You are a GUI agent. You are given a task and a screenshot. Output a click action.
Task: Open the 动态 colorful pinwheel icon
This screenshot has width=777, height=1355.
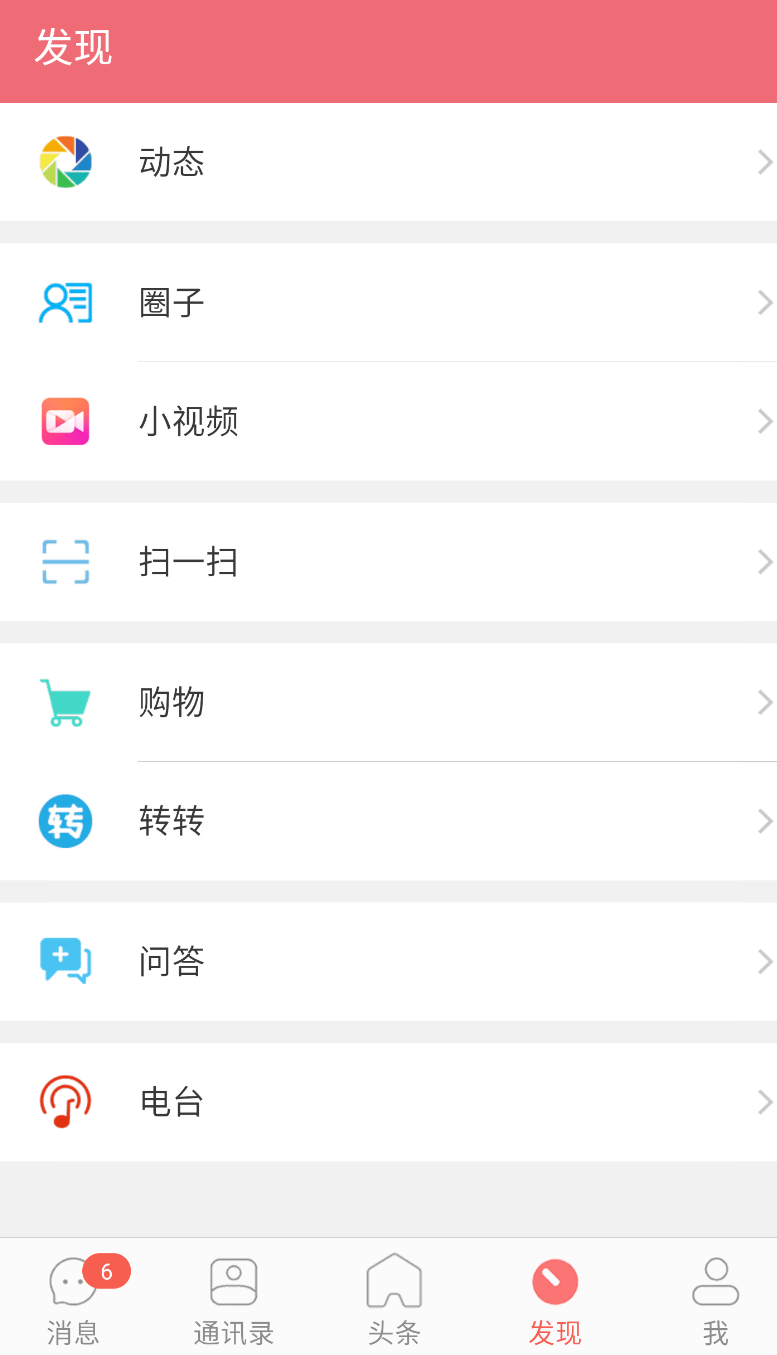pyautogui.click(x=64, y=161)
